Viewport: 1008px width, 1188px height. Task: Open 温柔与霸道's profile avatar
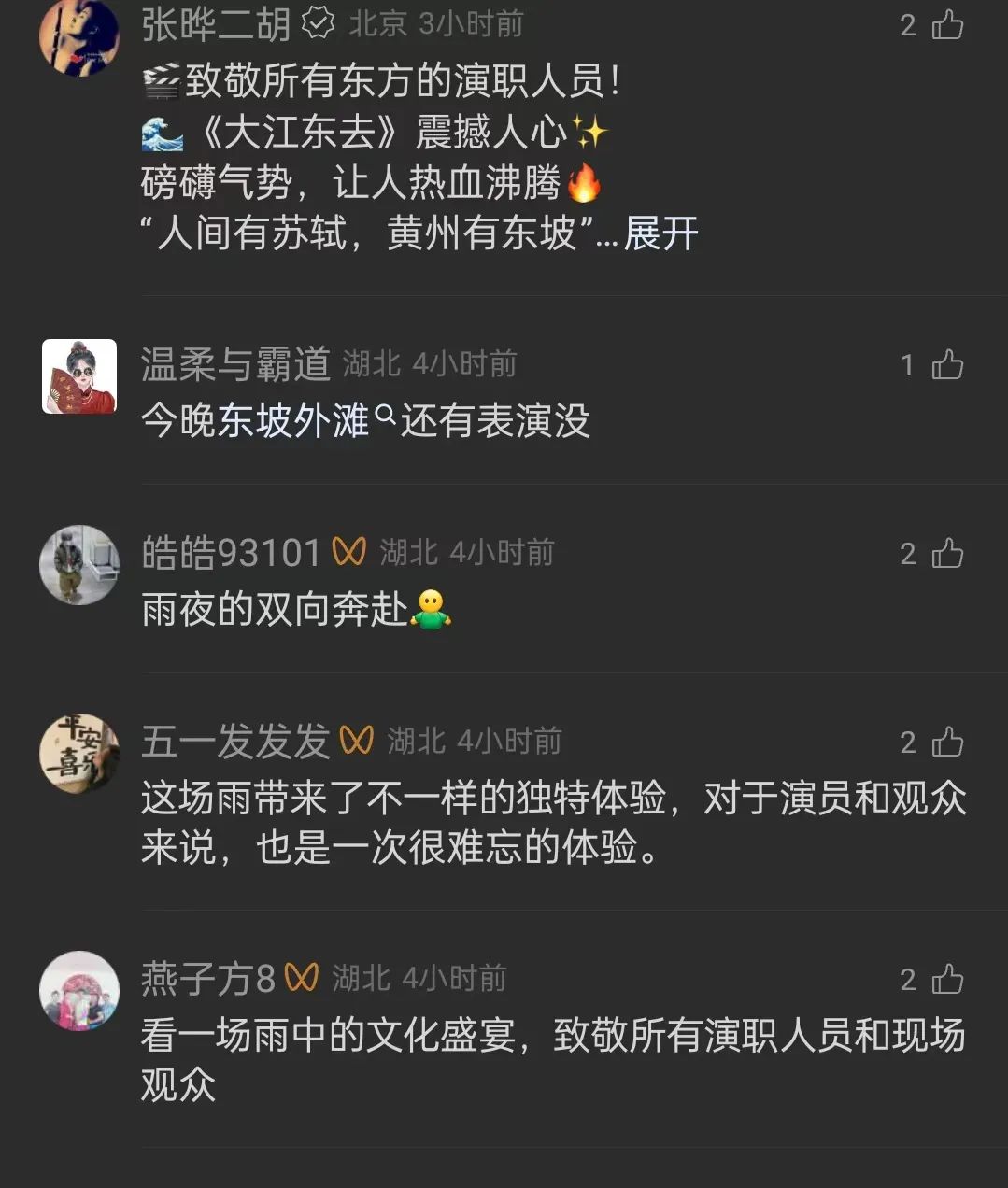tap(79, 376)
